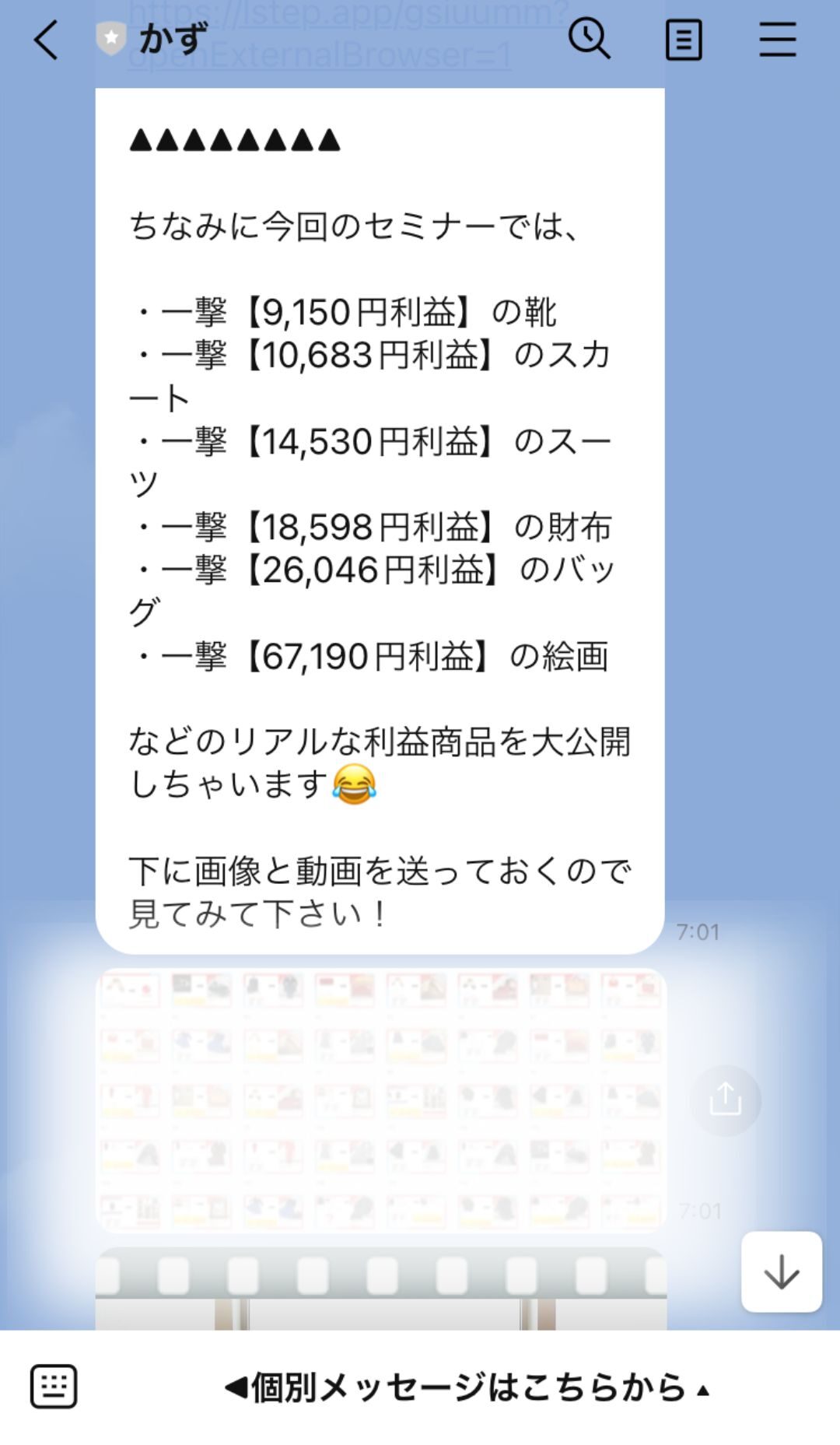Open the hamburger menu

coord(778,39)
